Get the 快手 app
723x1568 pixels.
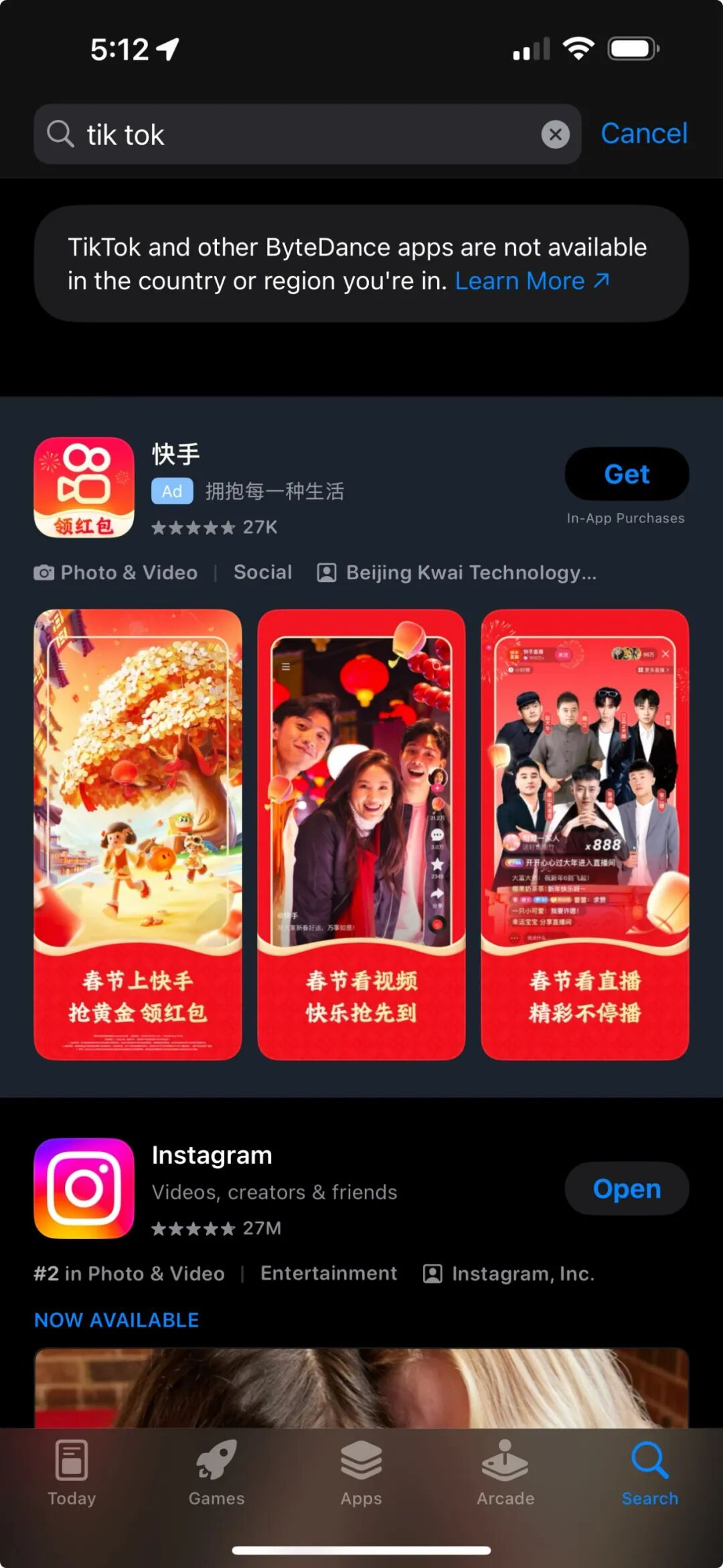(627, 474)
